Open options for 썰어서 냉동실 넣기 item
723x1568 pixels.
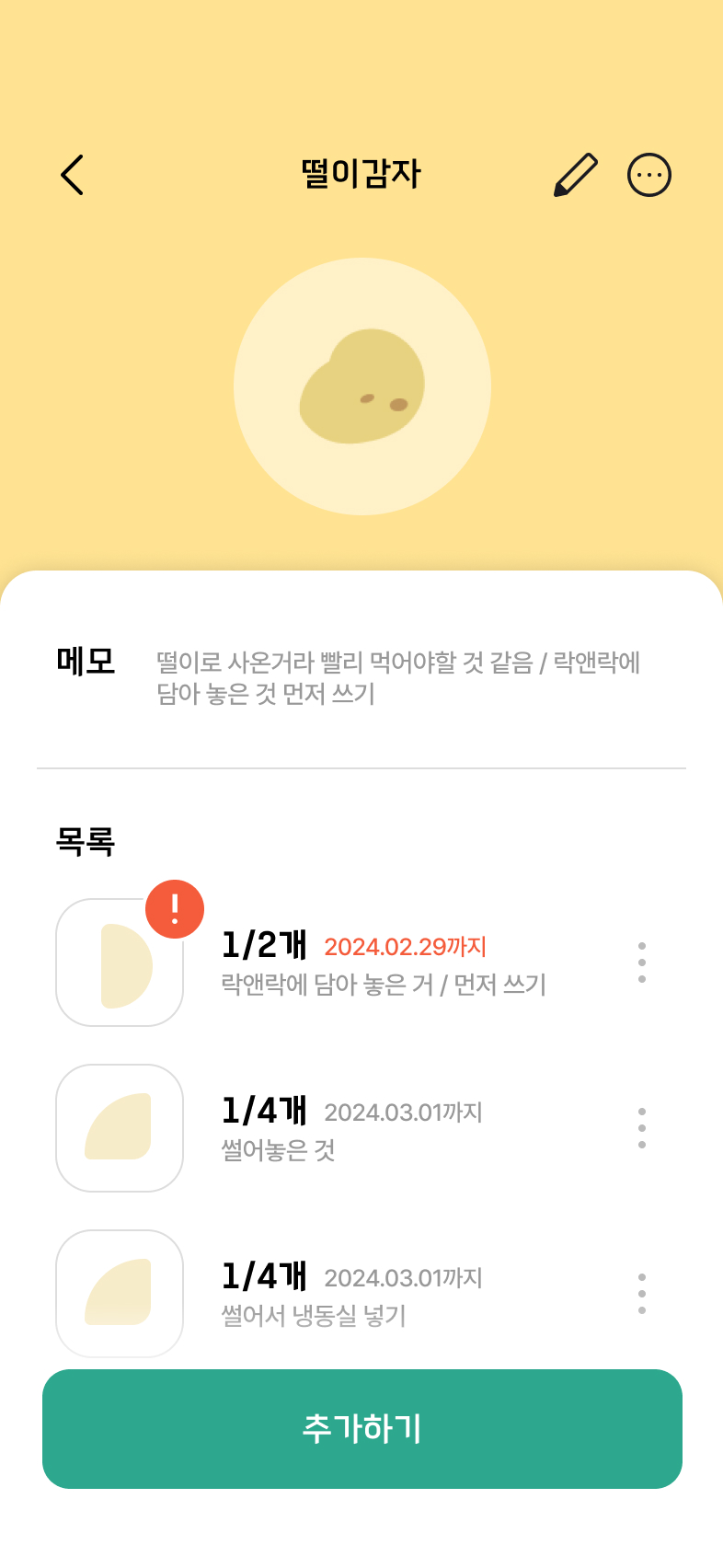tap(641, 1294)
